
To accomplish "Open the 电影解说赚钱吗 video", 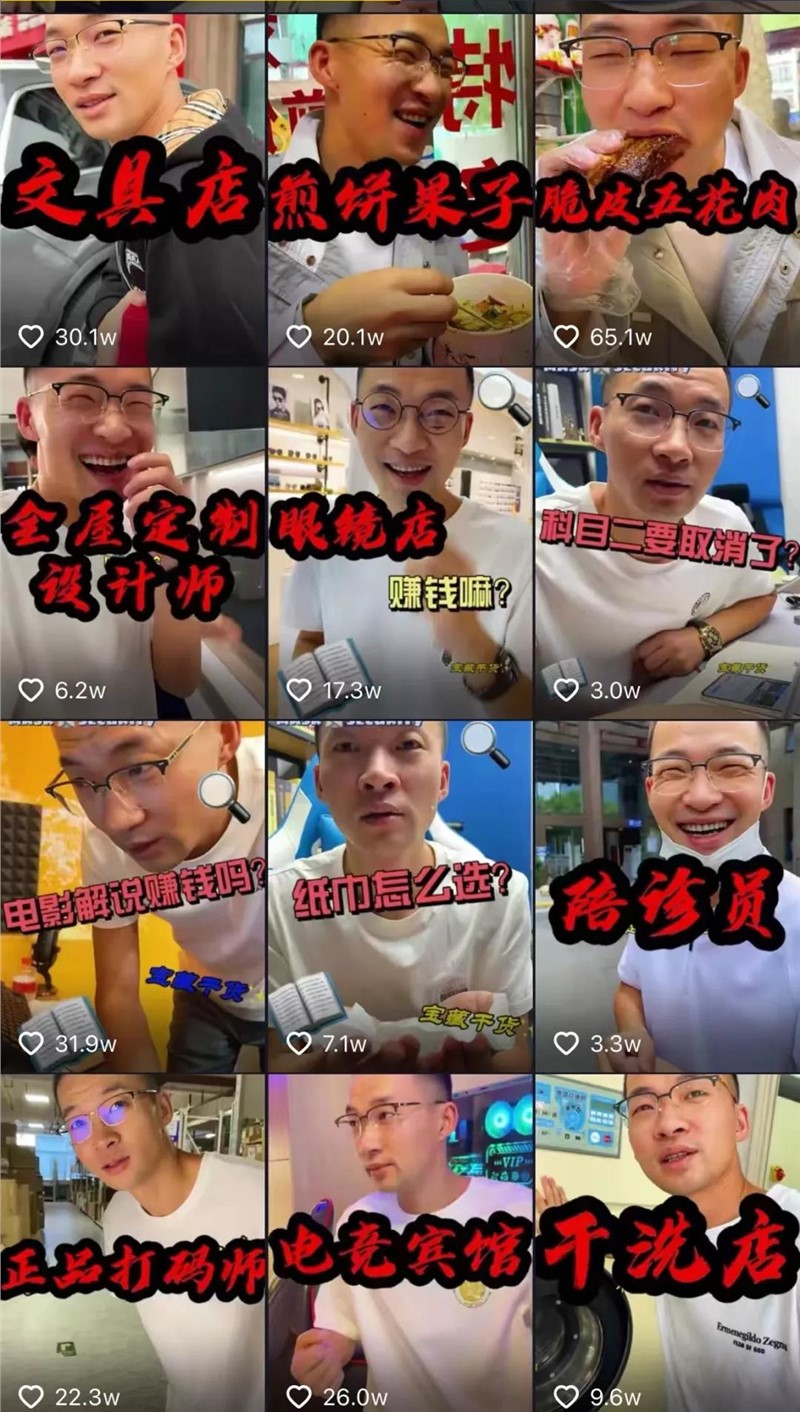I will coord(133,897).
